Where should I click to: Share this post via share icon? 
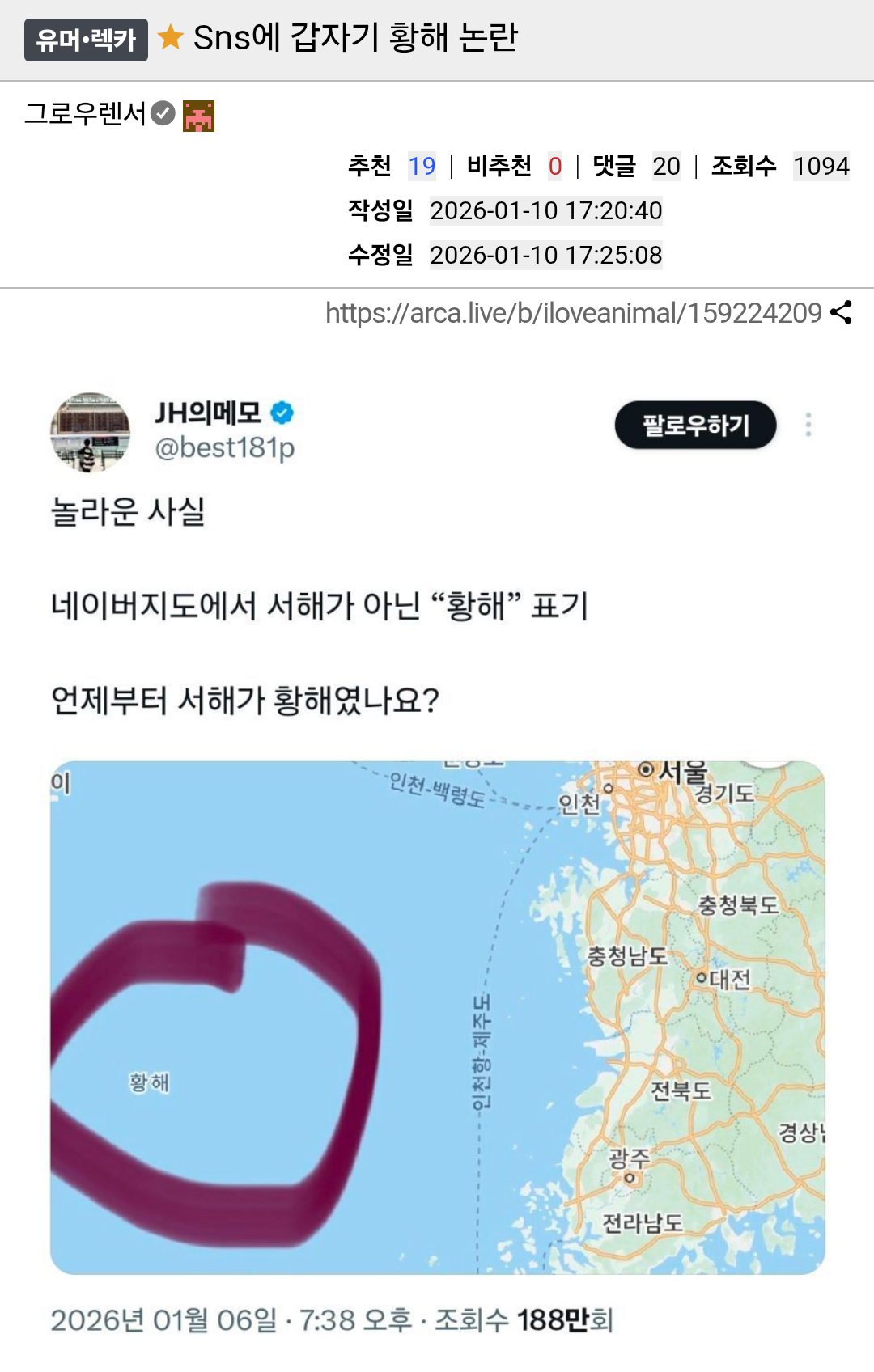tap(841, 312)
